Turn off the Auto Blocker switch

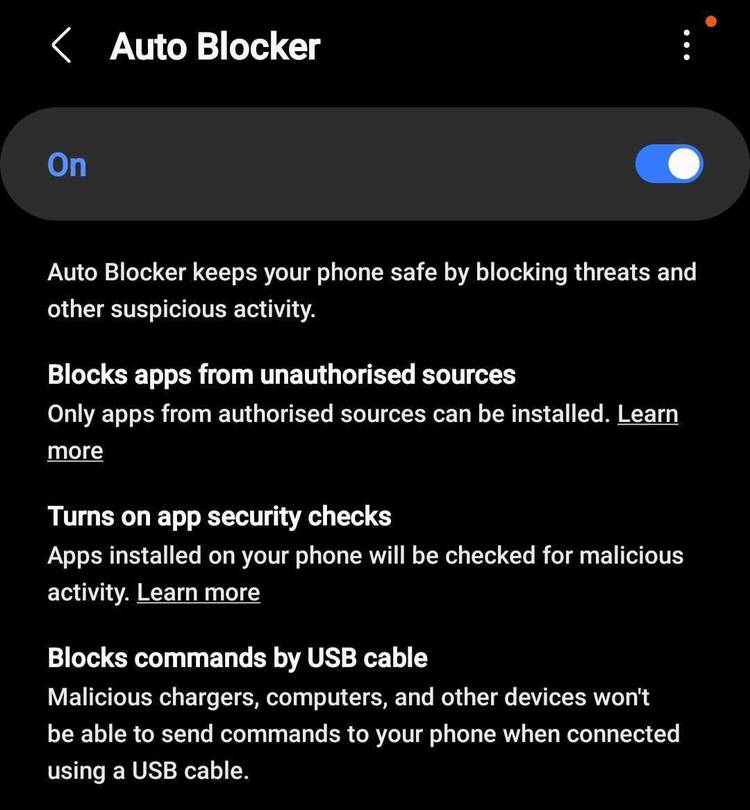click(669, 165)
